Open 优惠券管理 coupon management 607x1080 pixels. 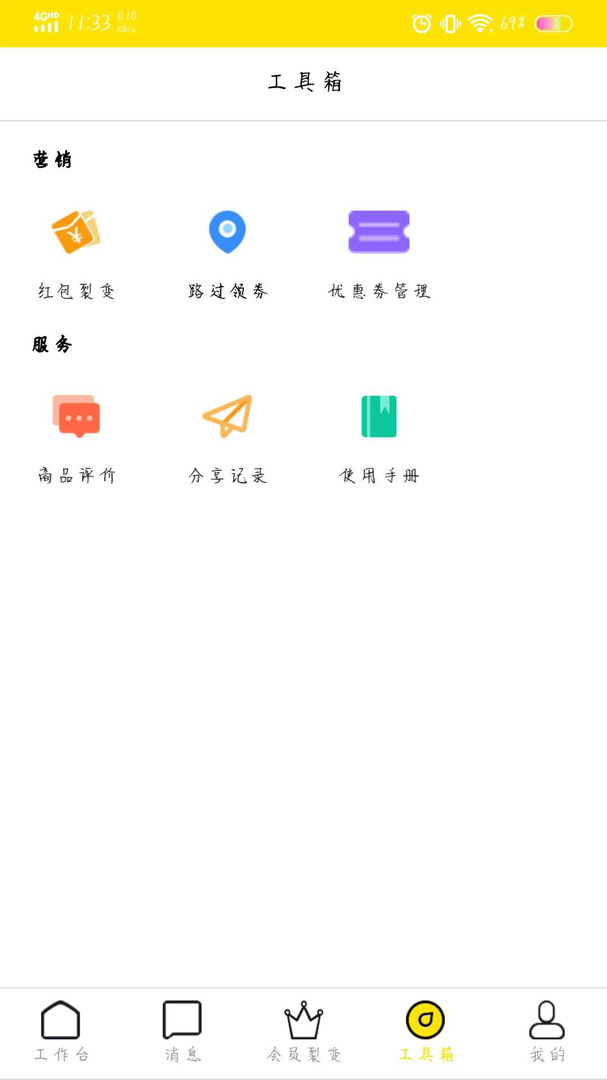[379, 255]
